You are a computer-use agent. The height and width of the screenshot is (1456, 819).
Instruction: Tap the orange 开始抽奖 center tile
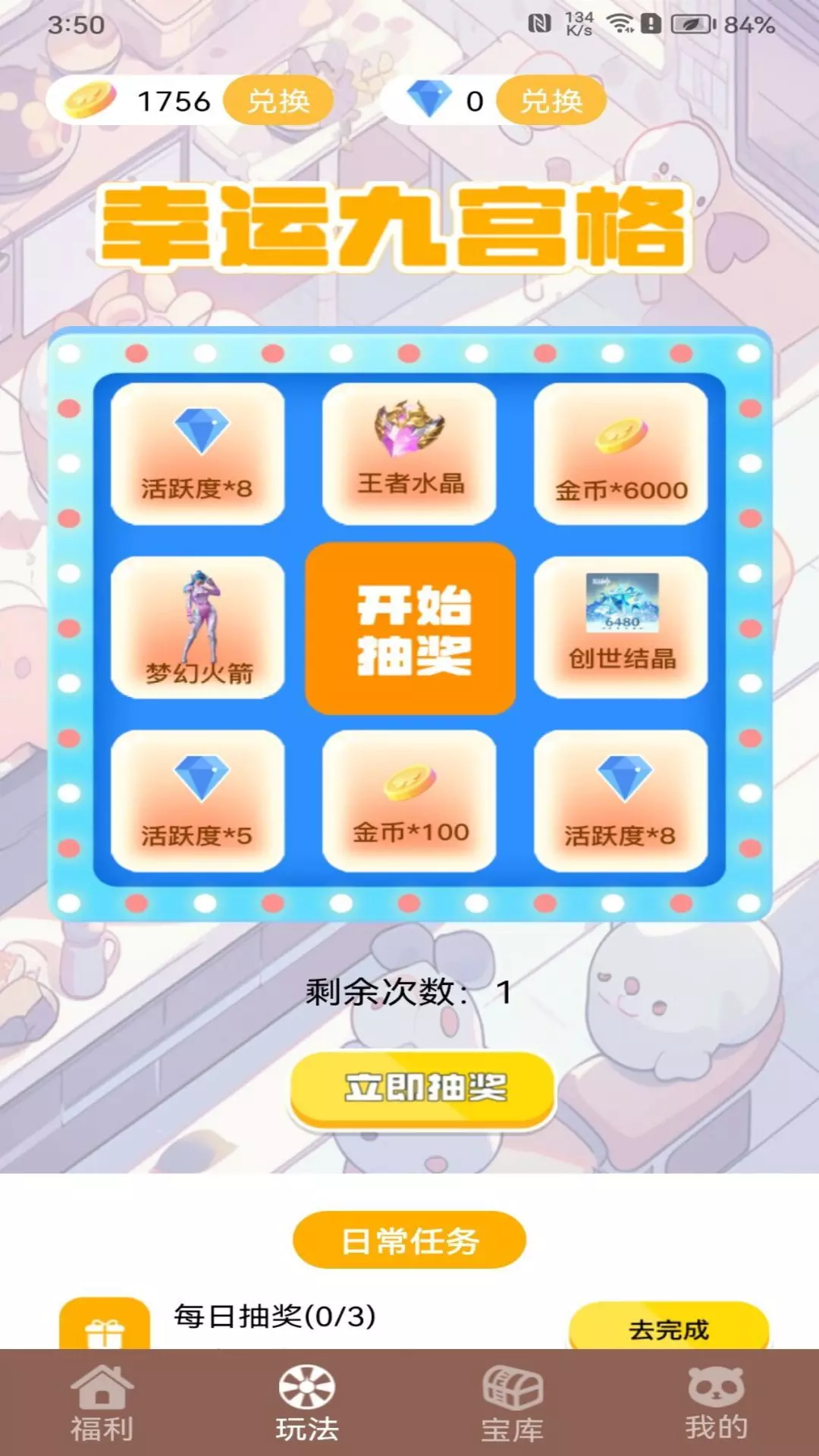pyautogui.click(x=410, y=628)
